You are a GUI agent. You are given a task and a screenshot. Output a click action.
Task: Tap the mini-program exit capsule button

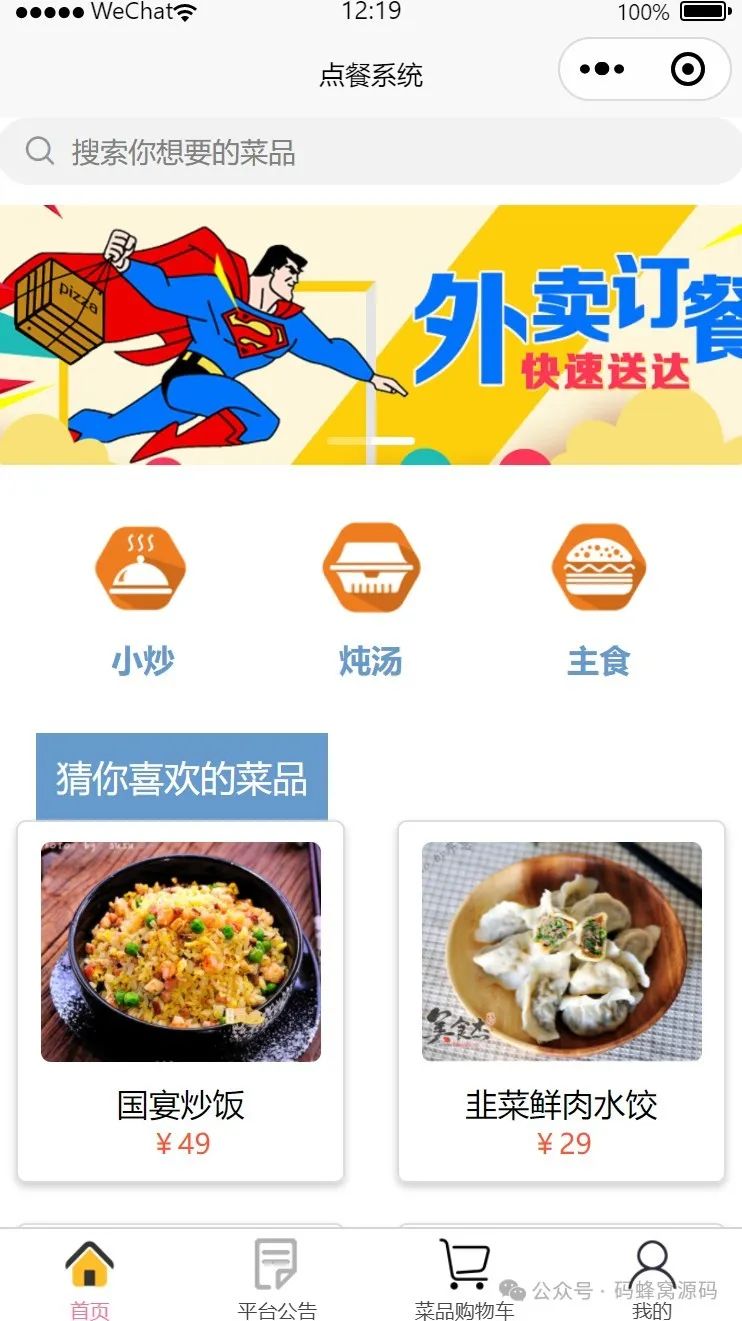click(x=686, y=69)
